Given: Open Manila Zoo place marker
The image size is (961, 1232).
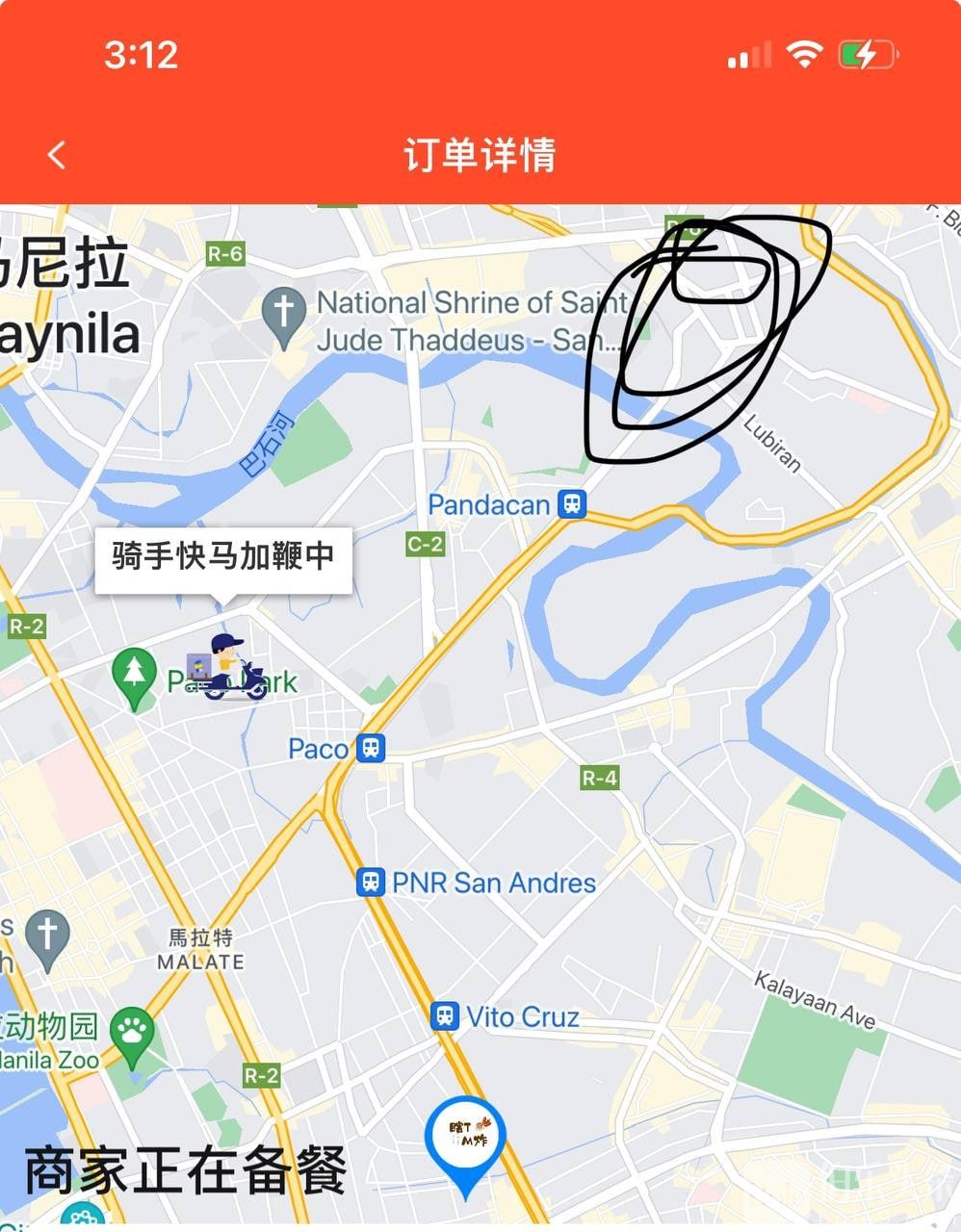Looking at the screenshot, I should point(132,1034).
